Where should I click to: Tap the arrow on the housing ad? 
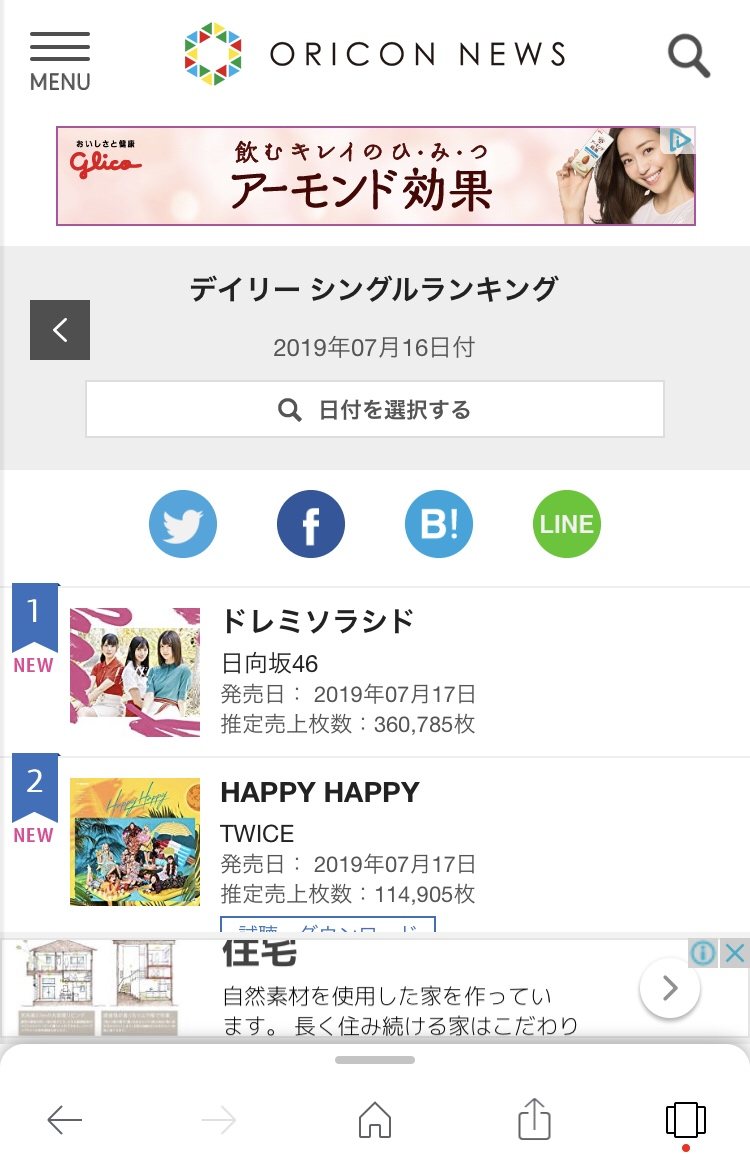tap(669, 988)
